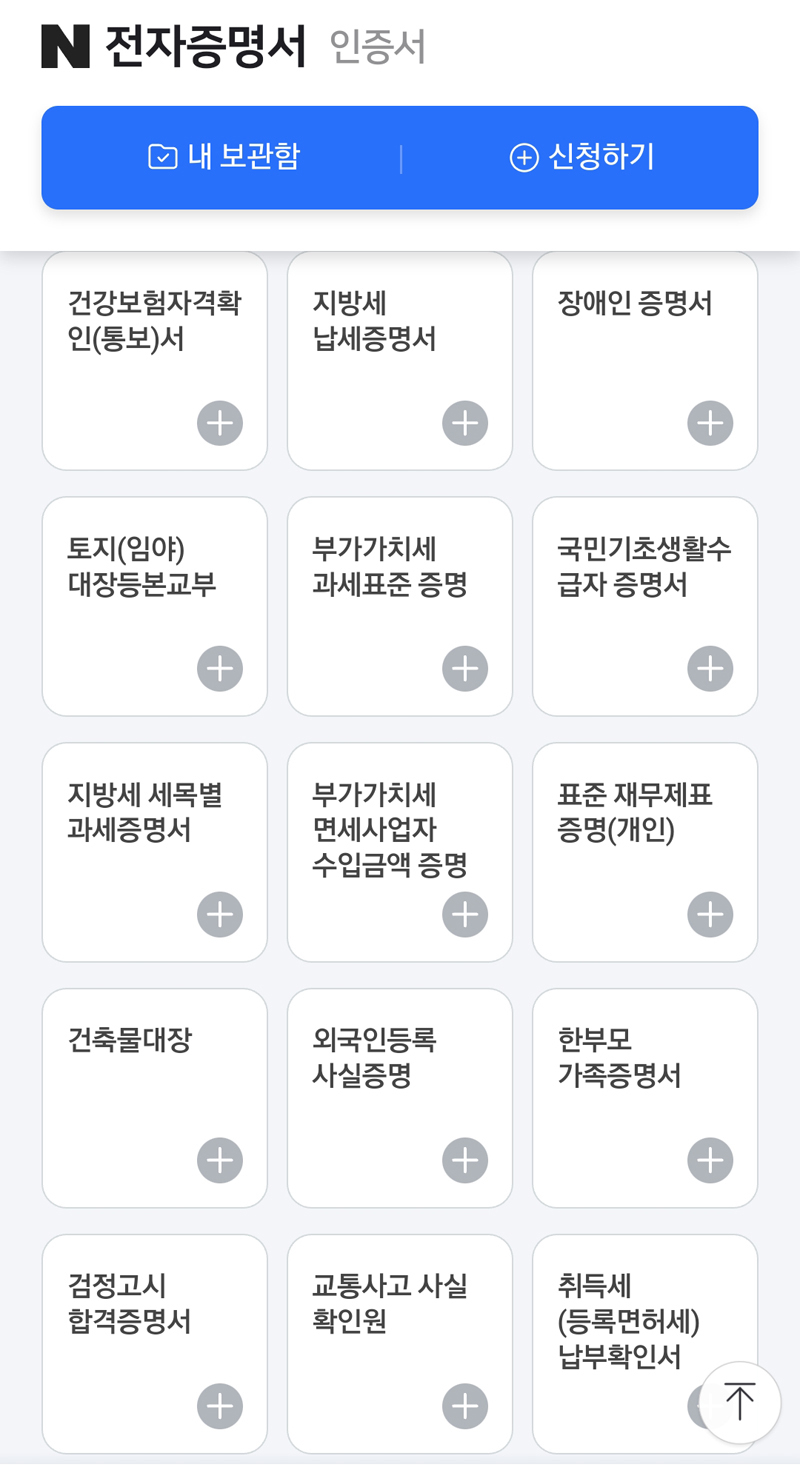Click the plus icon on 표준 재무제표 증명(개인) card
The height and width of the screenshot is (1480, 800).
click(x=709, y=914)
